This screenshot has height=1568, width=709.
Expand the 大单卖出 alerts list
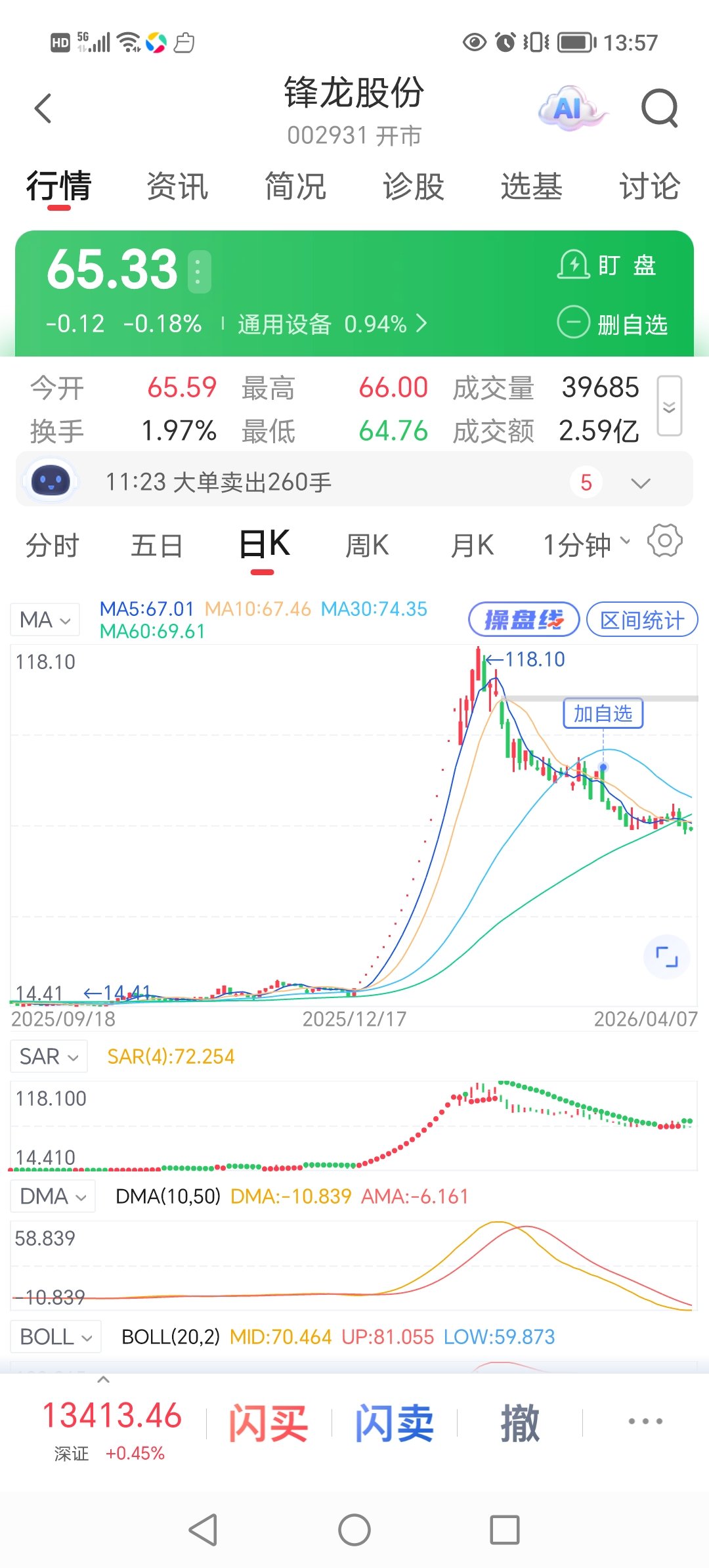[x=640, y=483]
